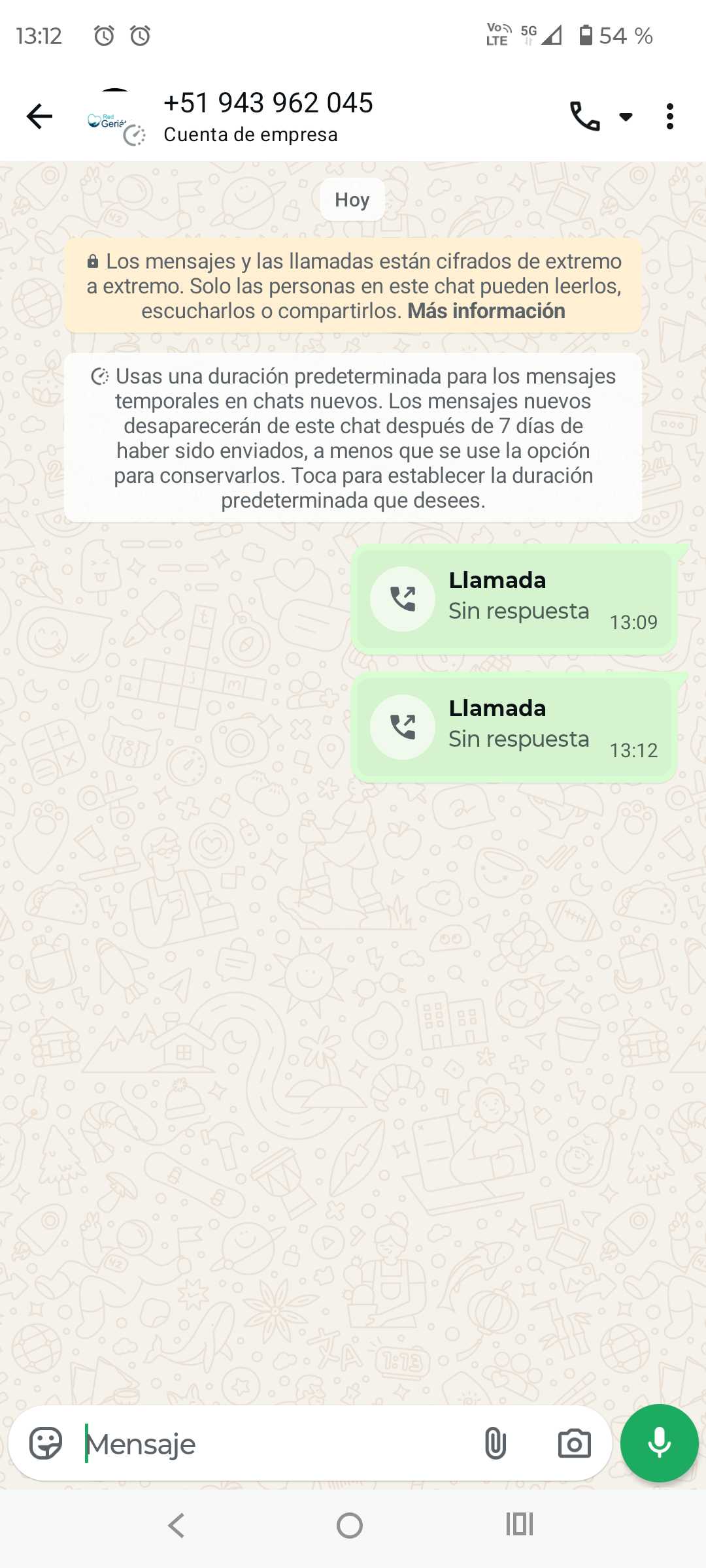Record a voice message with the microphone

click(659, 1443)
